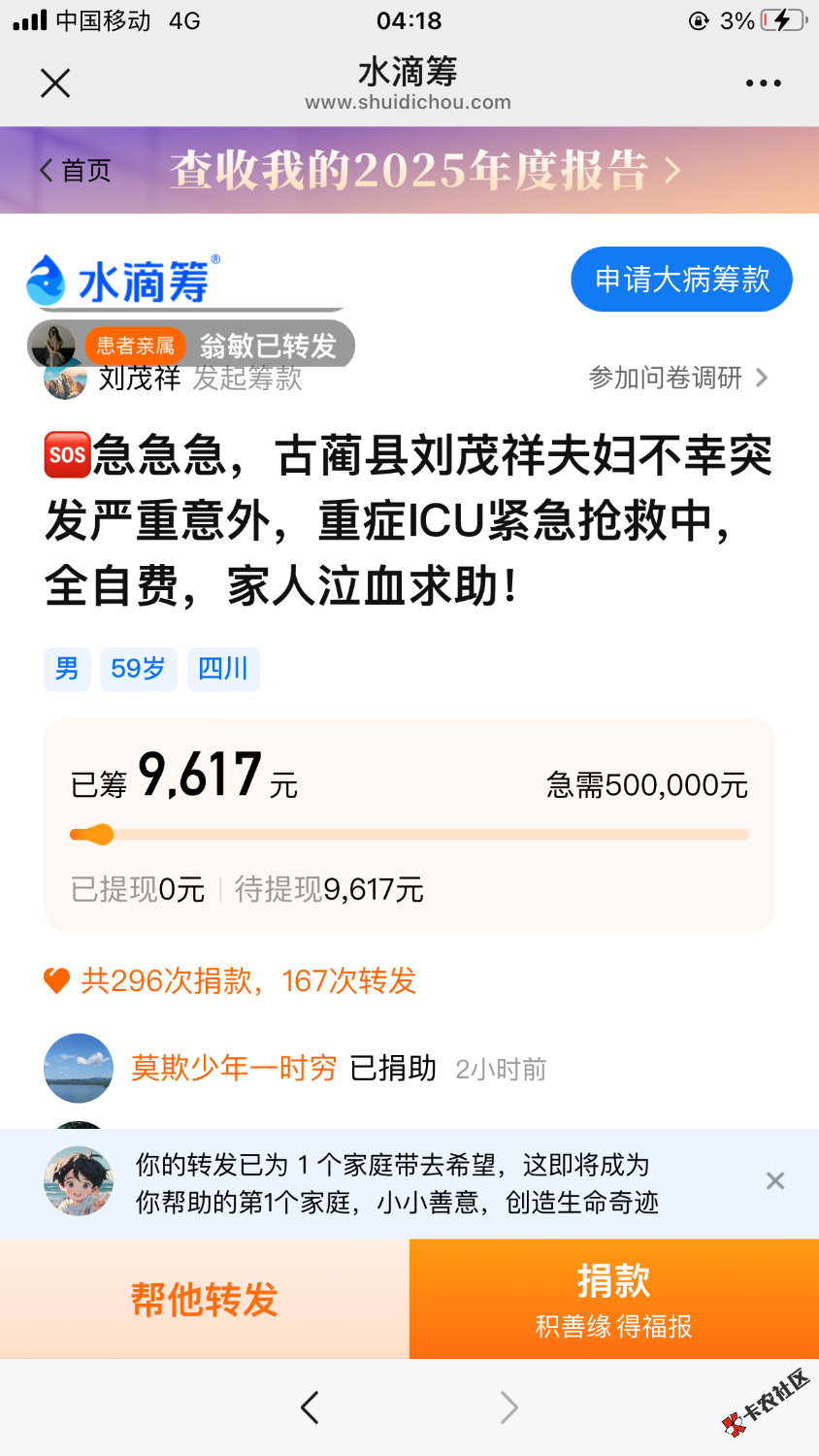This screenshot has height=1456, width=819.
Task: Dismiss the 你的转发 notification banner
Action: click(774, 1181)
